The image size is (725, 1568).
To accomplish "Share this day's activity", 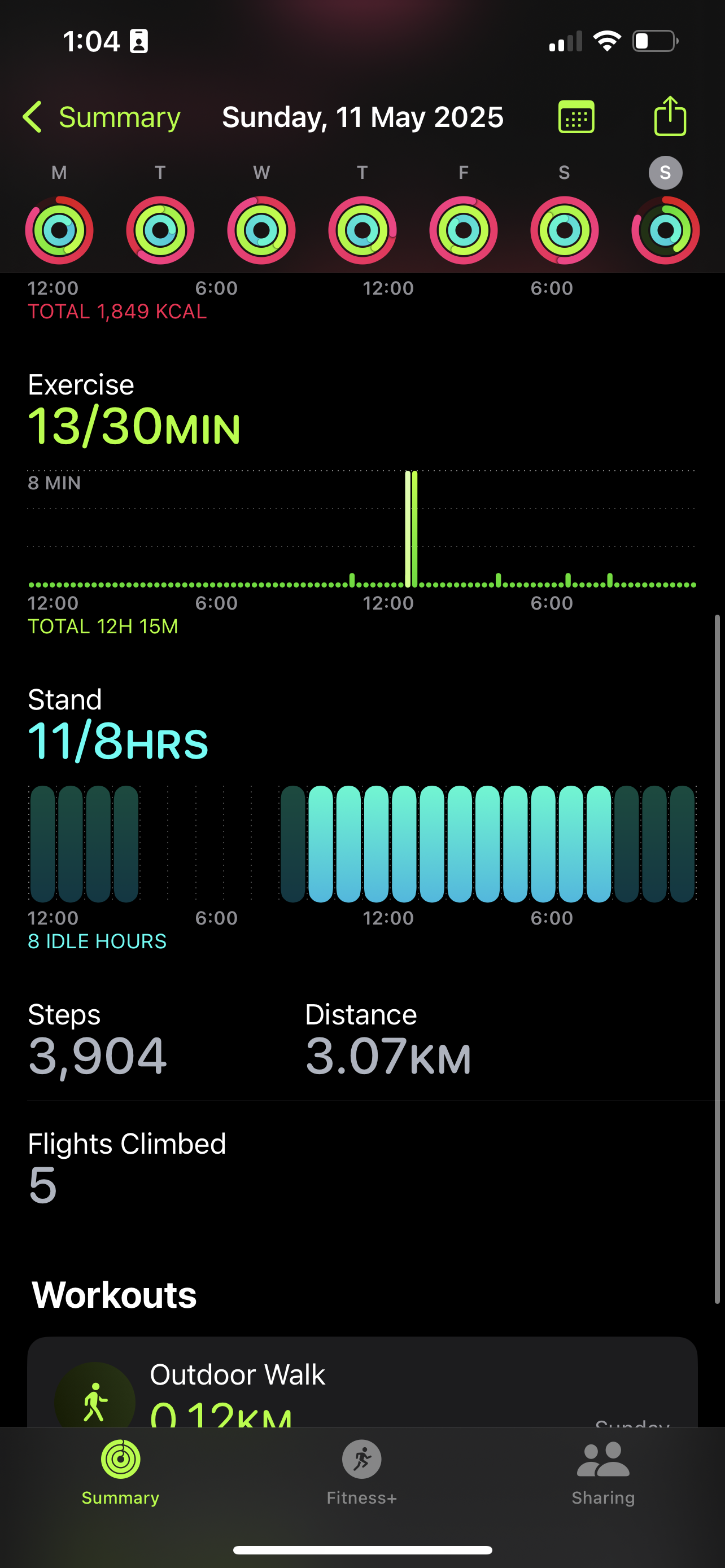I will [670, 116].
